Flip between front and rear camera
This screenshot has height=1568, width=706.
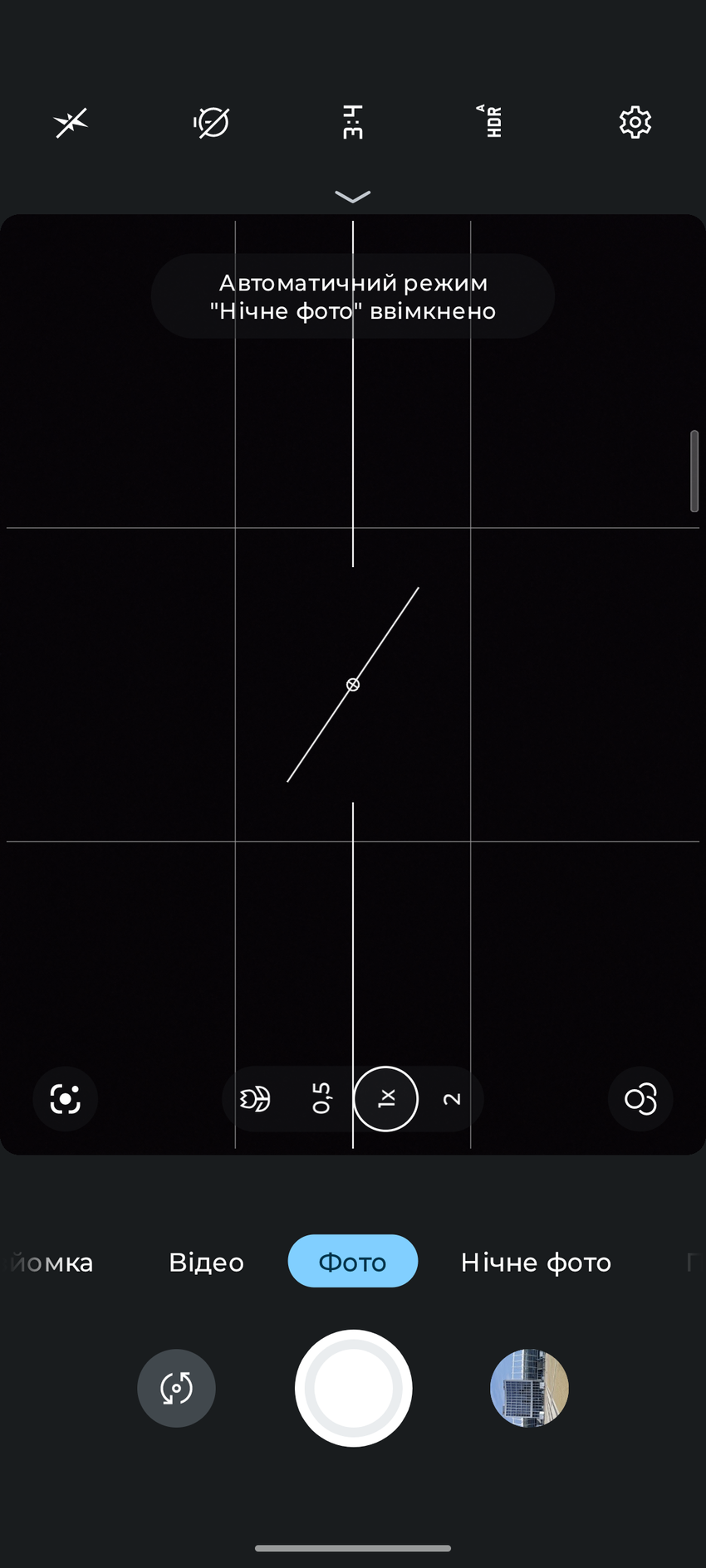click(x=176, y=1388)
